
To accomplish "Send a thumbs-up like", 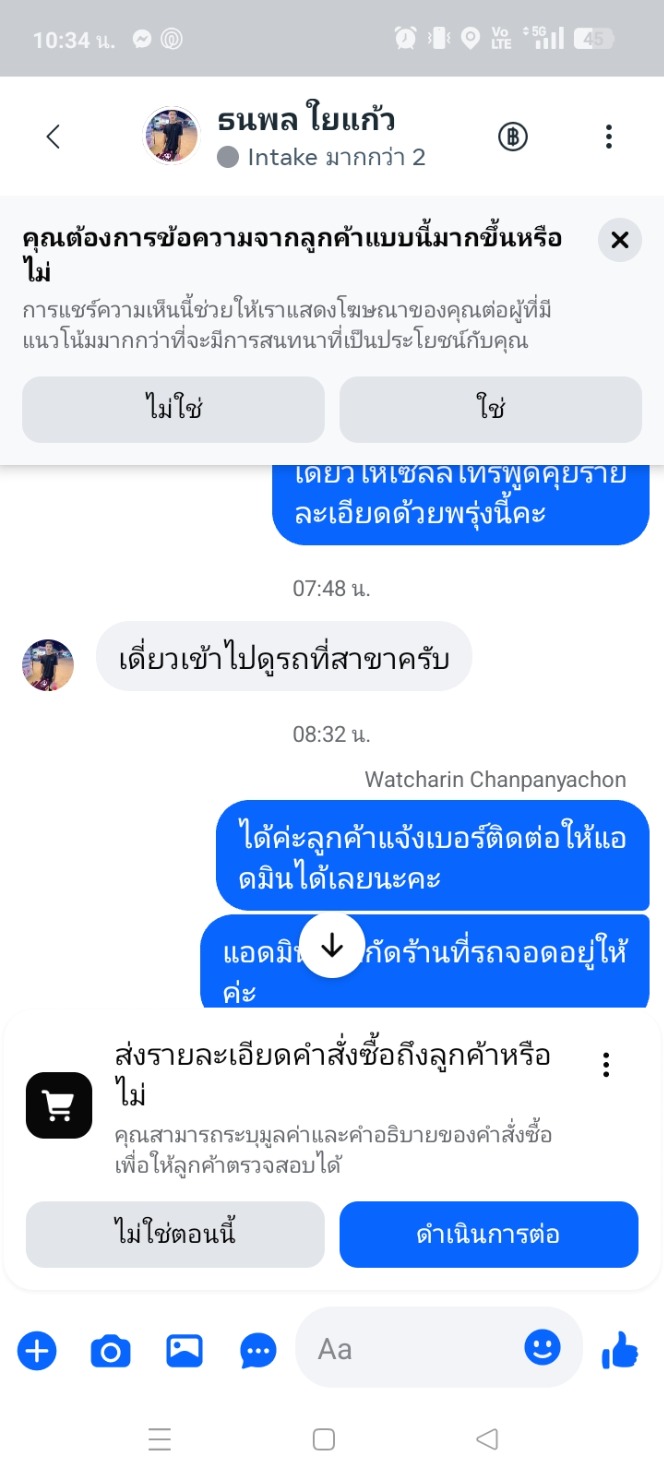I will click(620, 1351).
